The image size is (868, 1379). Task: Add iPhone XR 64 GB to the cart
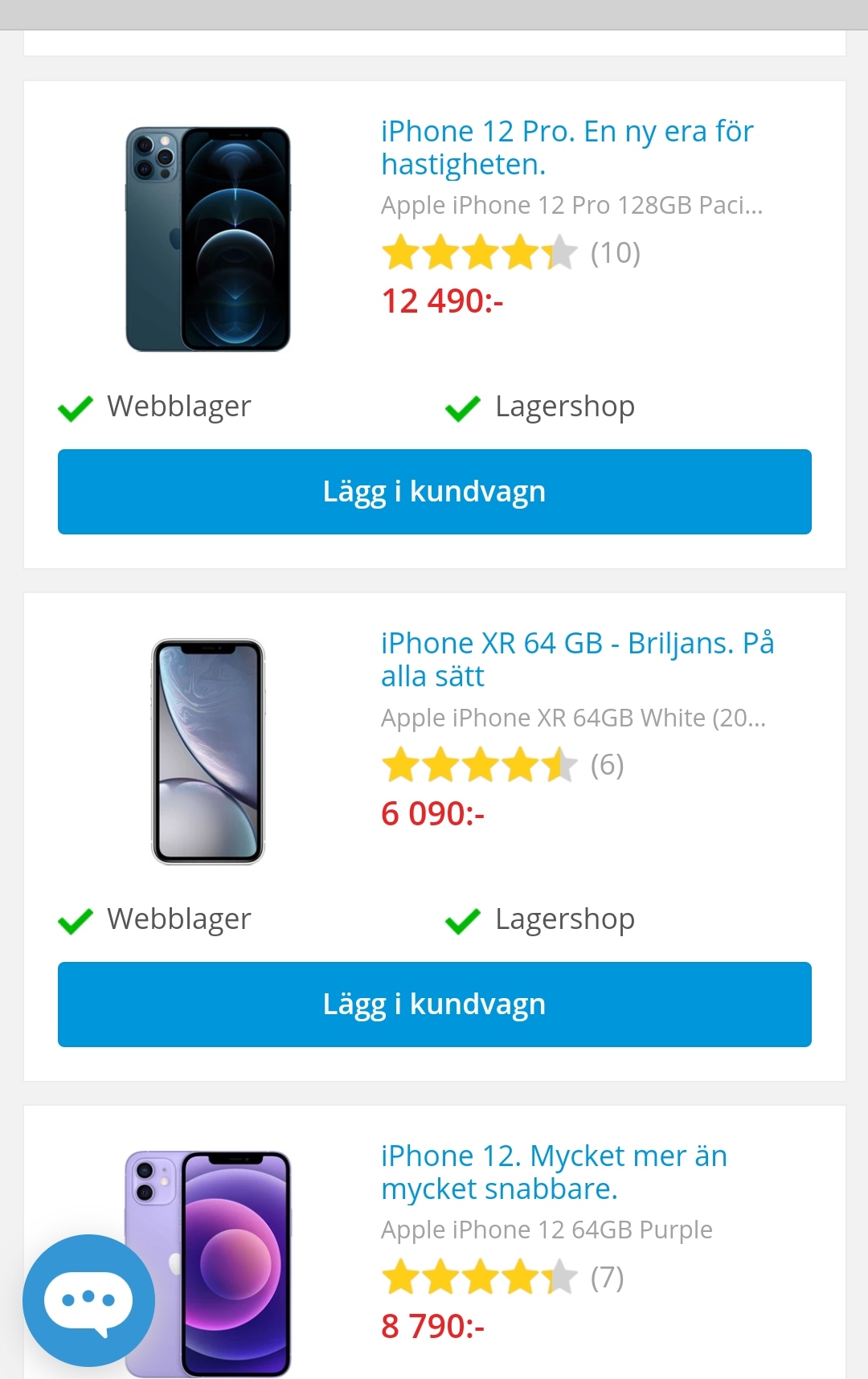(x=434, y=1004)
